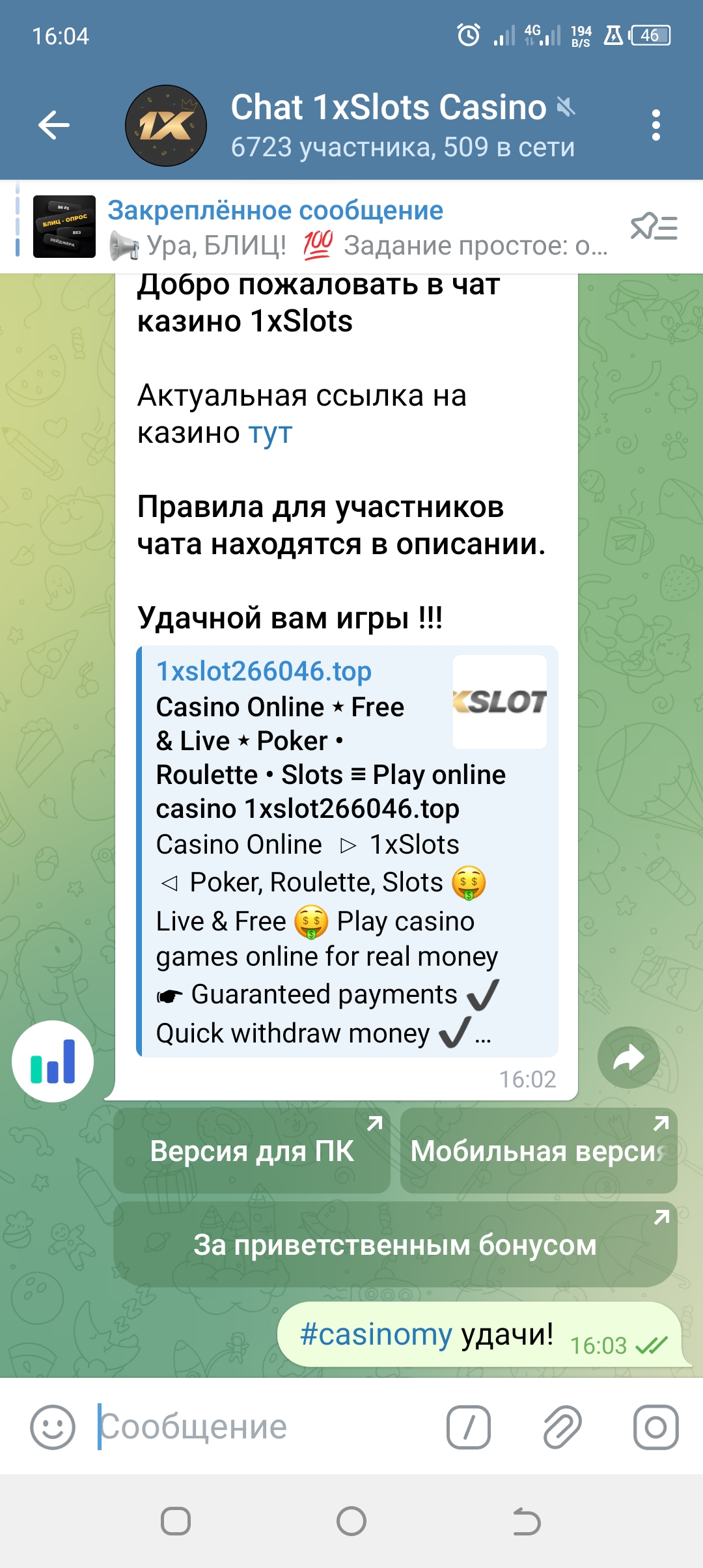Record a video message with camera icon

[655, 1427]
